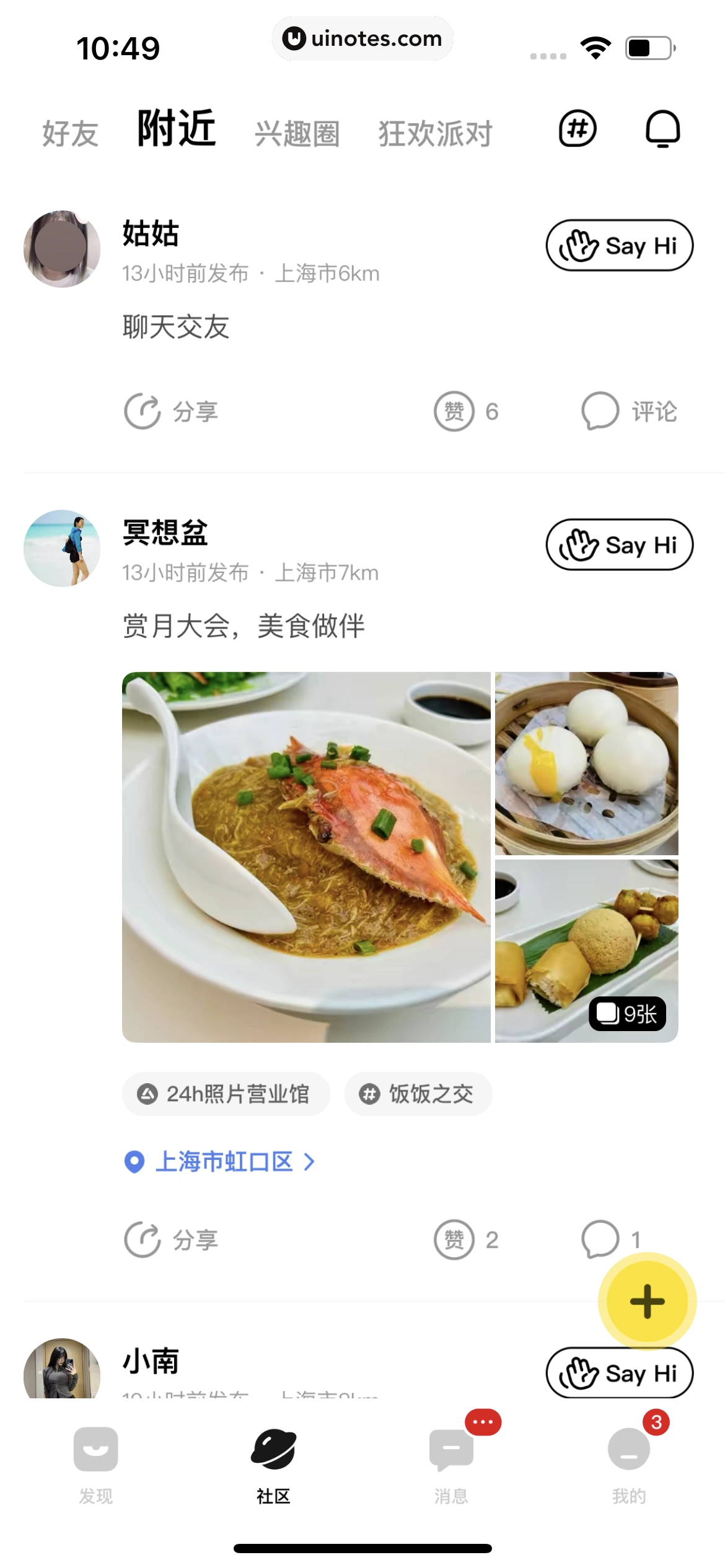The image size is (725, 1568).
Task: Say Hi to 姑姑
Action: 619,245
